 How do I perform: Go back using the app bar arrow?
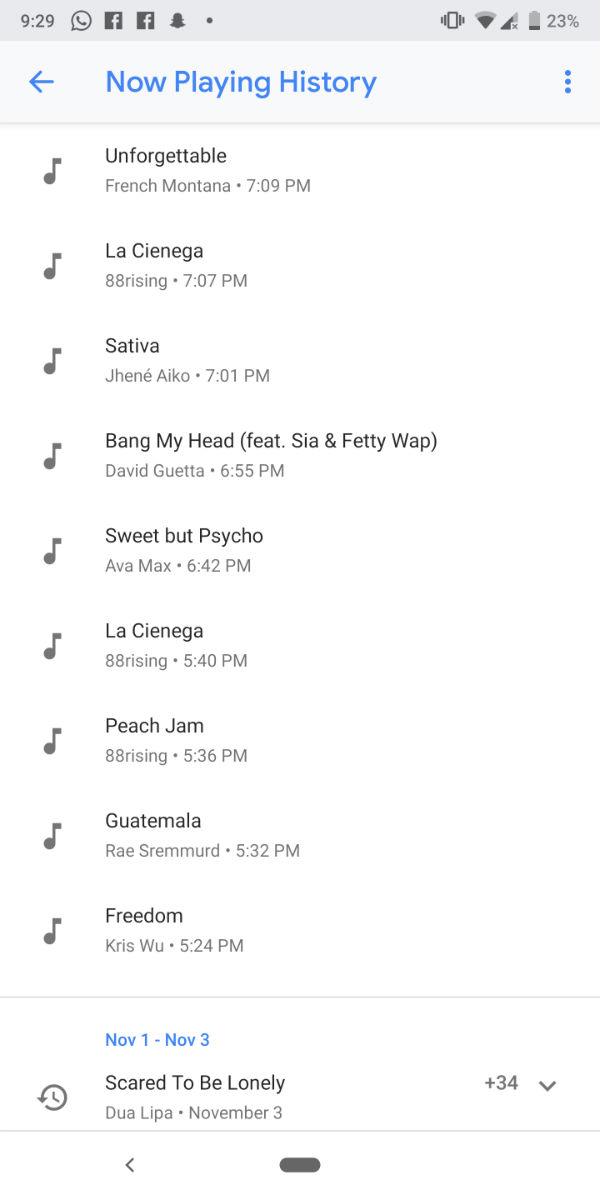(41, 82)
